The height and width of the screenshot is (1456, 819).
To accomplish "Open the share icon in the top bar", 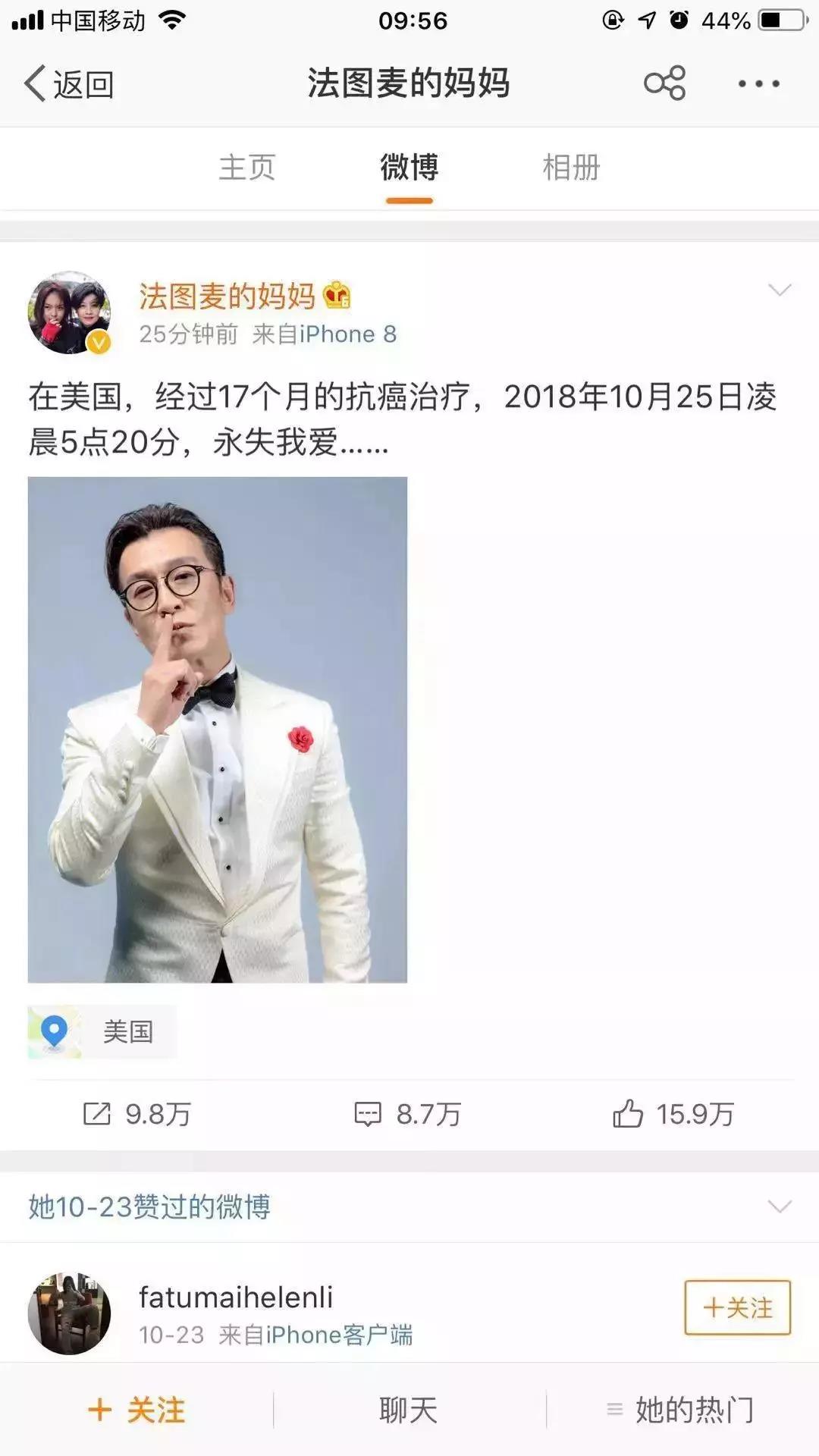I will tap(664, 83).
